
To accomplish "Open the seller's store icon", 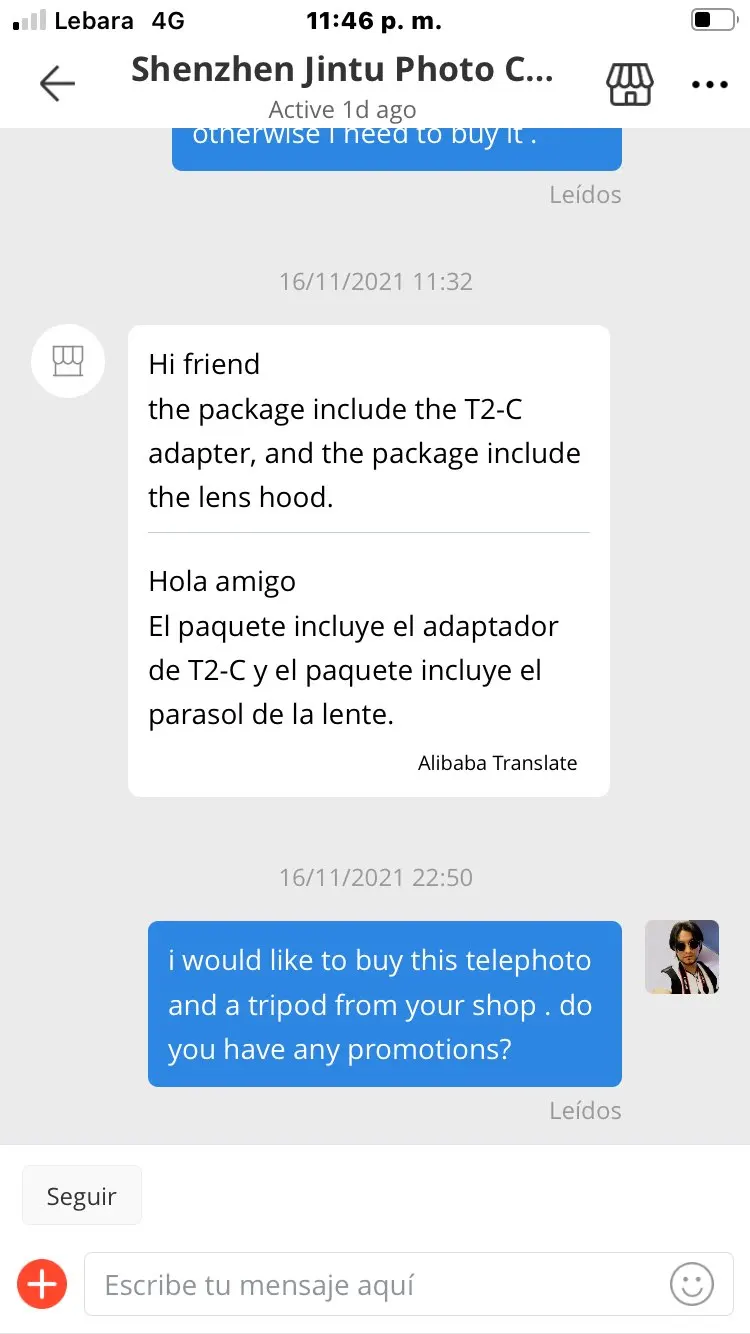I will (630, 84).
